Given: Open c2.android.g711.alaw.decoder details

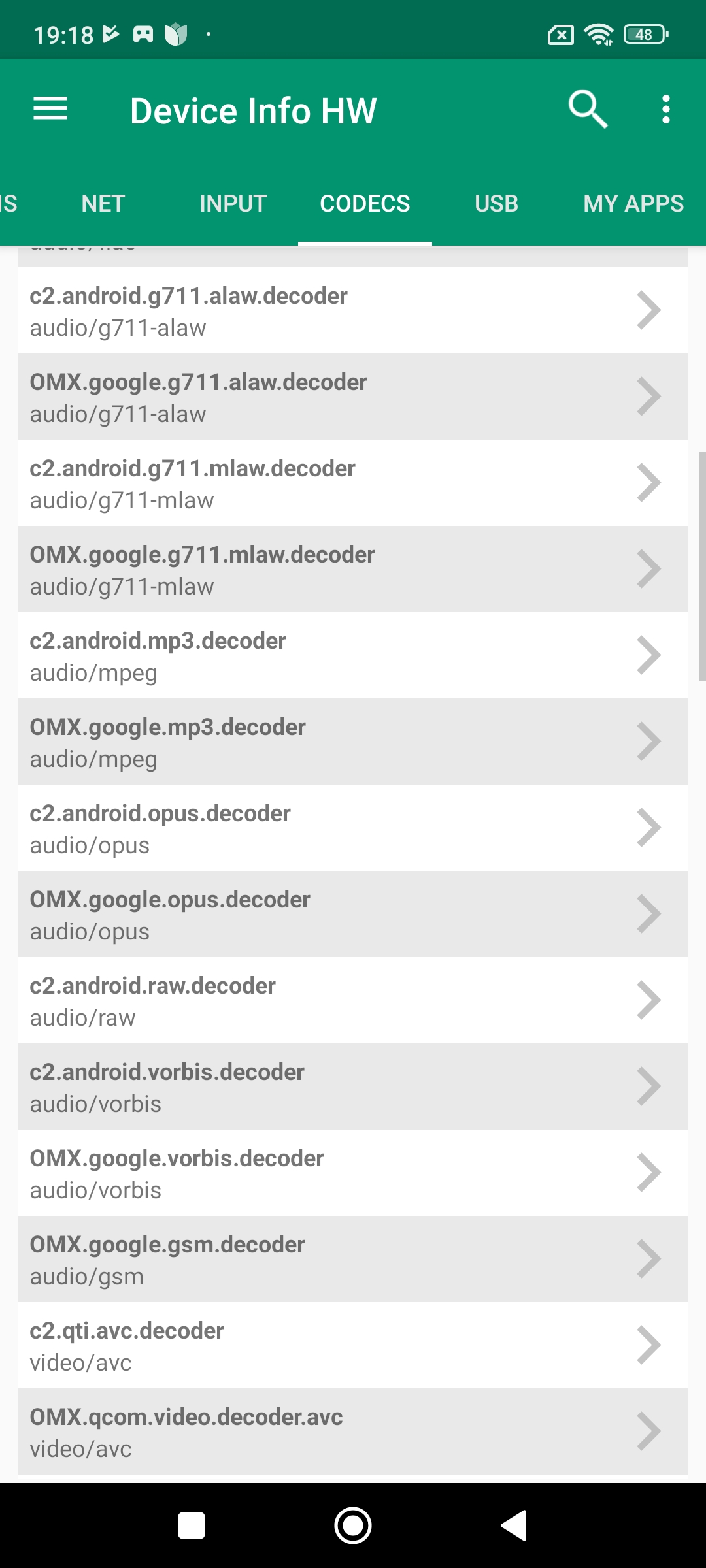Looking at the screenshot, I should pos(352,311).
